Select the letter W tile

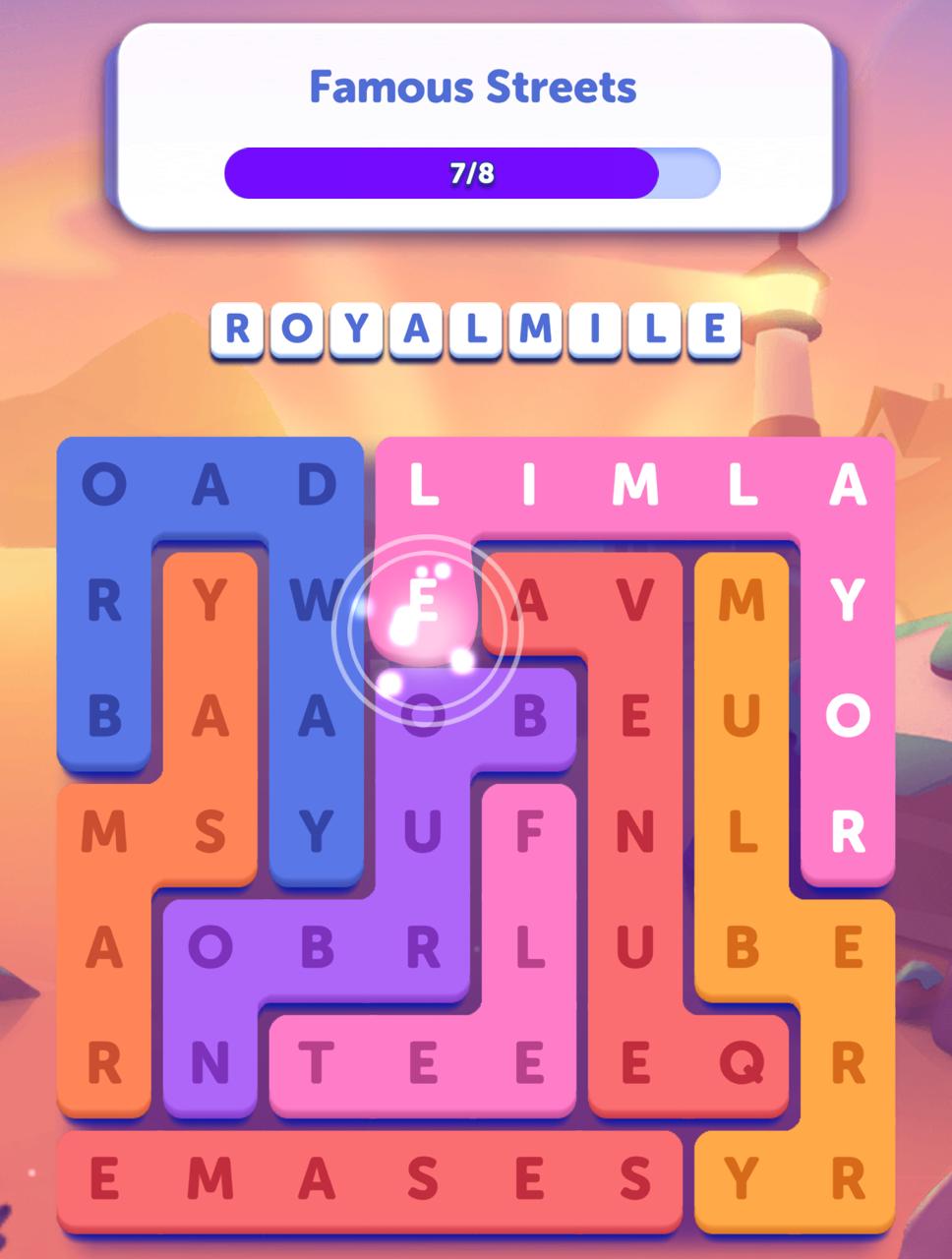(x=316, y=599)
